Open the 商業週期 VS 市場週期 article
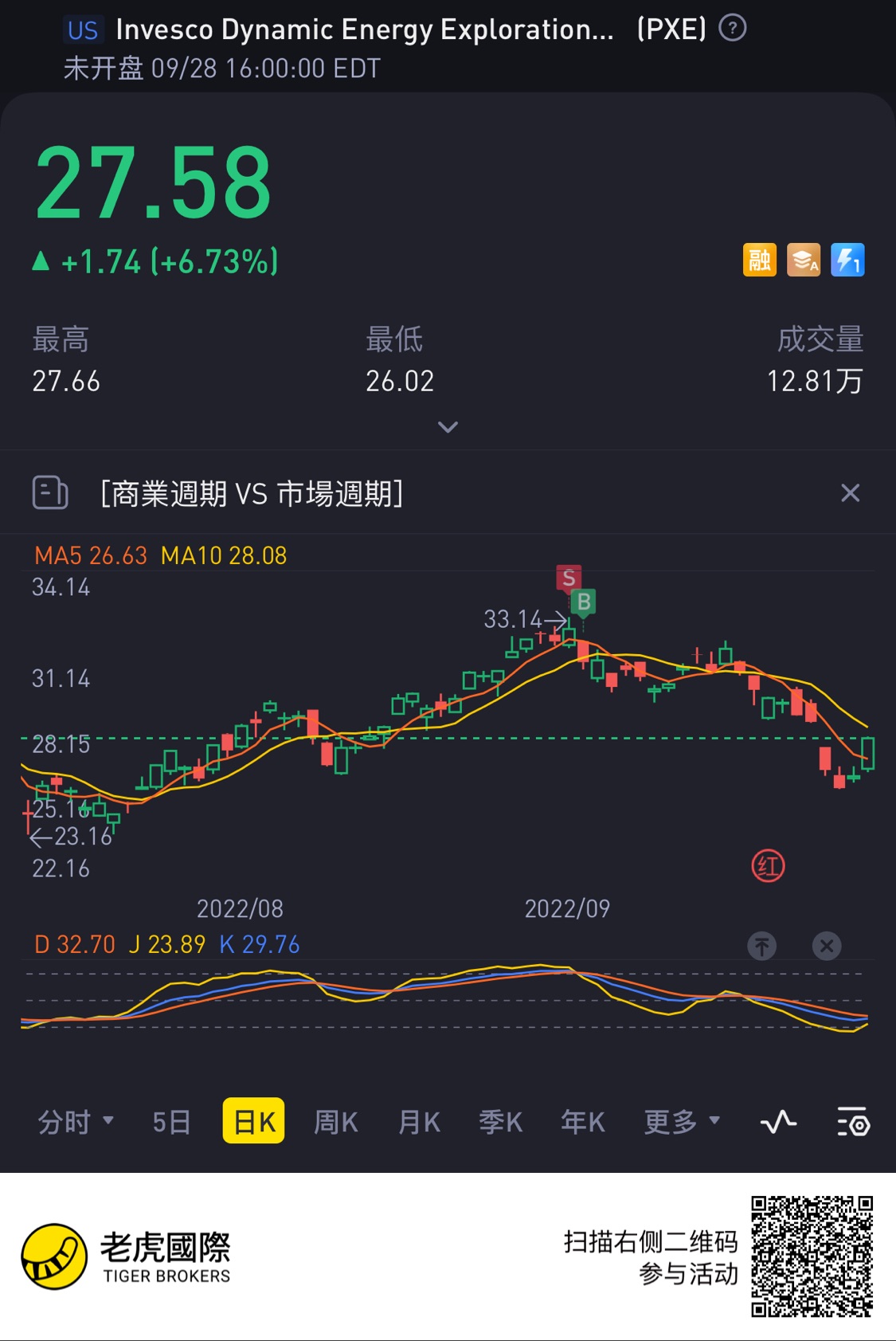 [252, 493]
